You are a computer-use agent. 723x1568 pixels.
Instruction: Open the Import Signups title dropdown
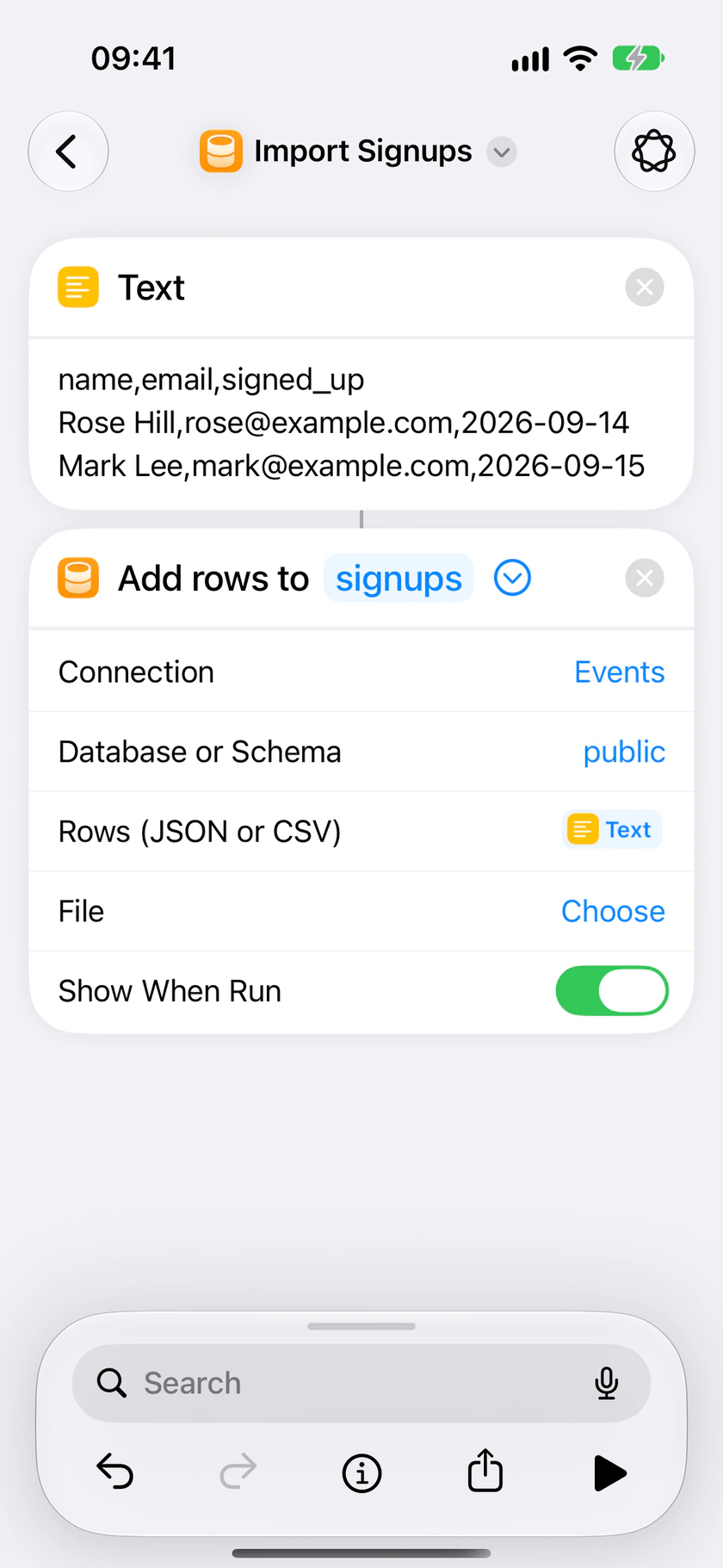[x=502, y=152]
